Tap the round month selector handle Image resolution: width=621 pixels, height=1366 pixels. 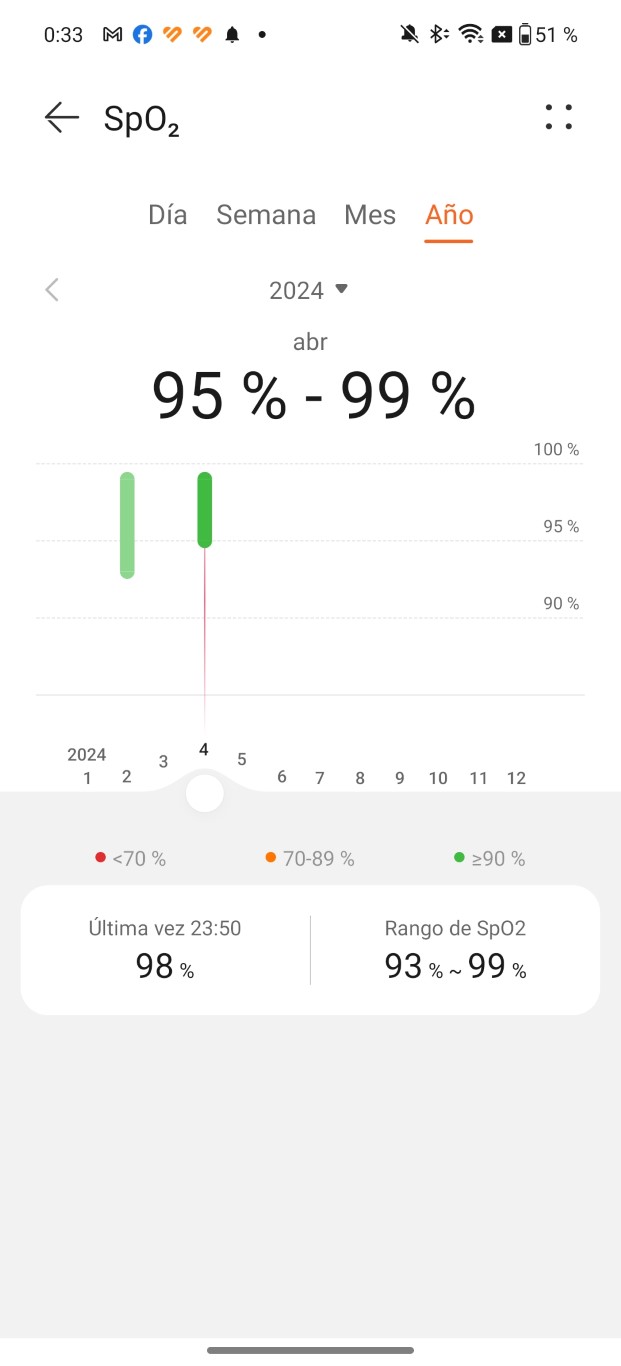[205, 794]
